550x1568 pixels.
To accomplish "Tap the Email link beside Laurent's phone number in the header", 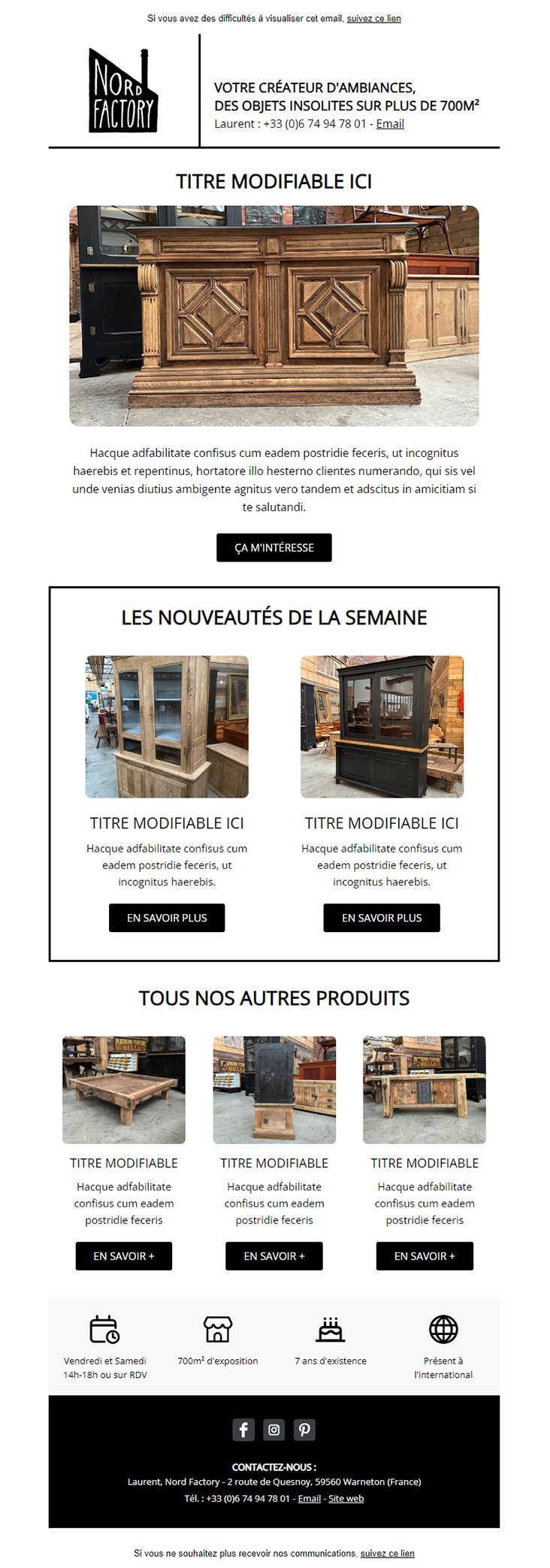I will (390, 124).
